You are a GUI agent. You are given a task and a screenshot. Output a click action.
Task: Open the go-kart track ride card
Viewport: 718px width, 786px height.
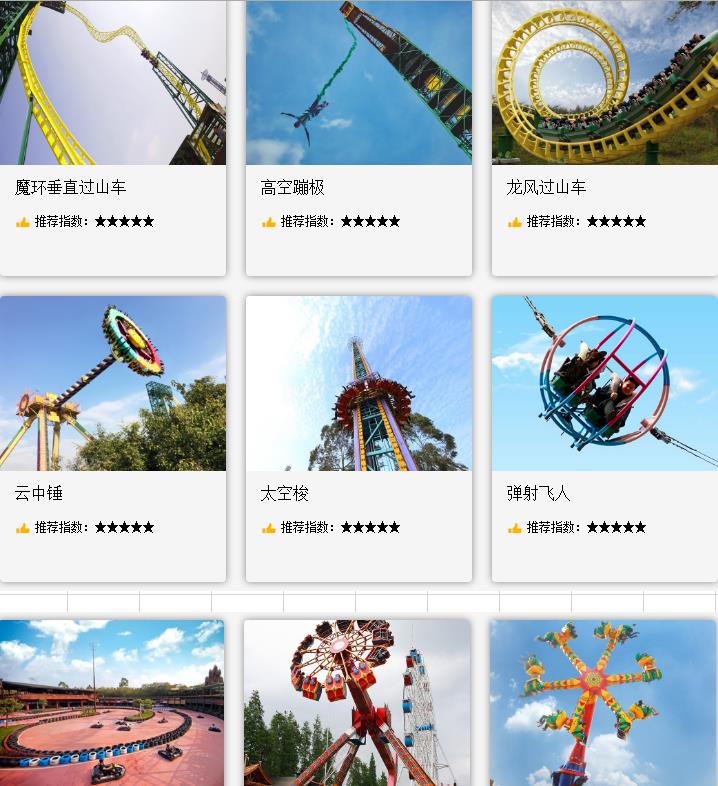pyautogui.click(x=112, y=703)
